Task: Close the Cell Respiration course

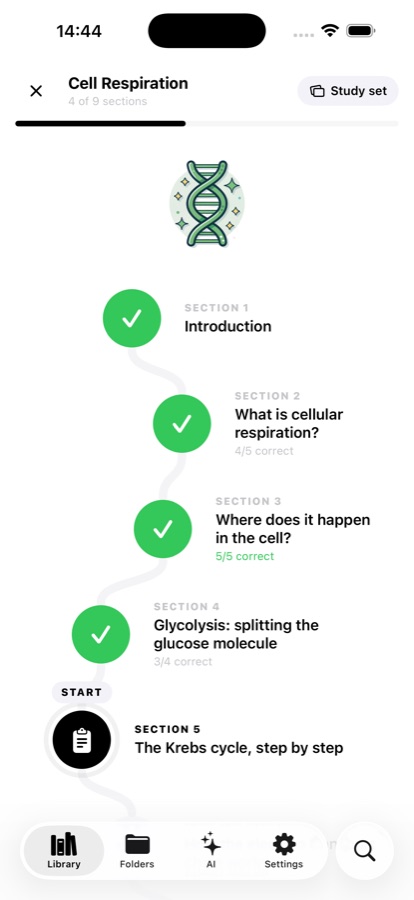Action: coord(36,91)
